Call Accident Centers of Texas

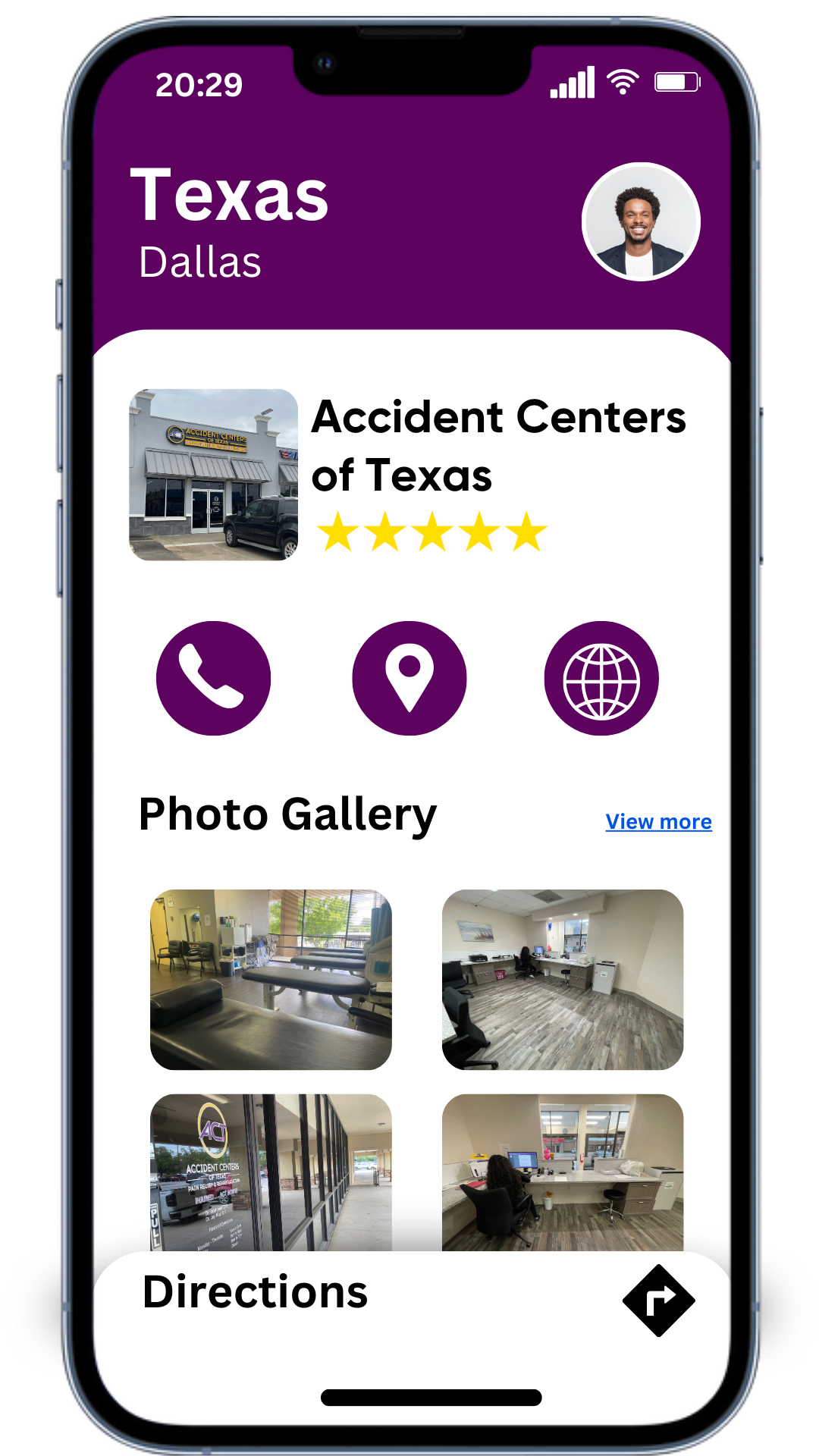213,678
